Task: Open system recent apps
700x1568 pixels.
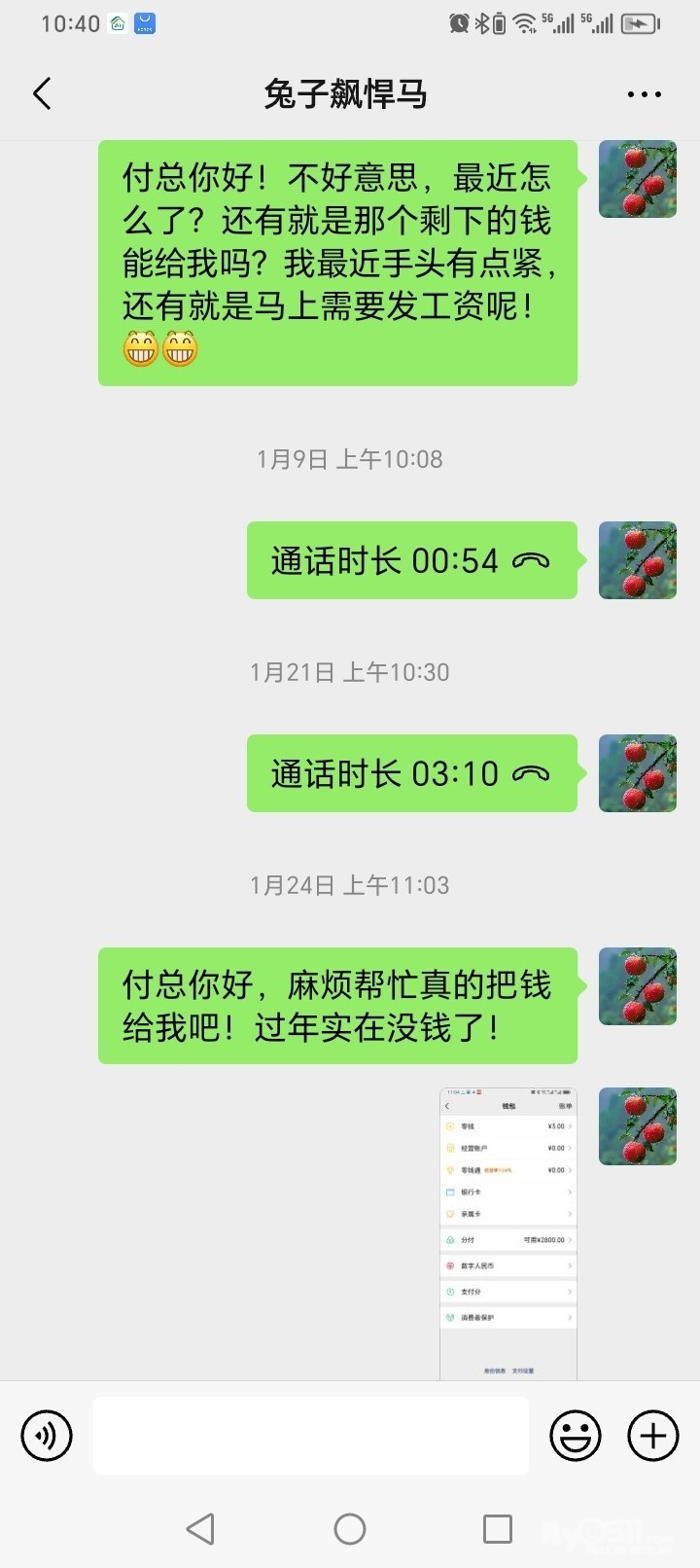Action: click(498, 1529)
